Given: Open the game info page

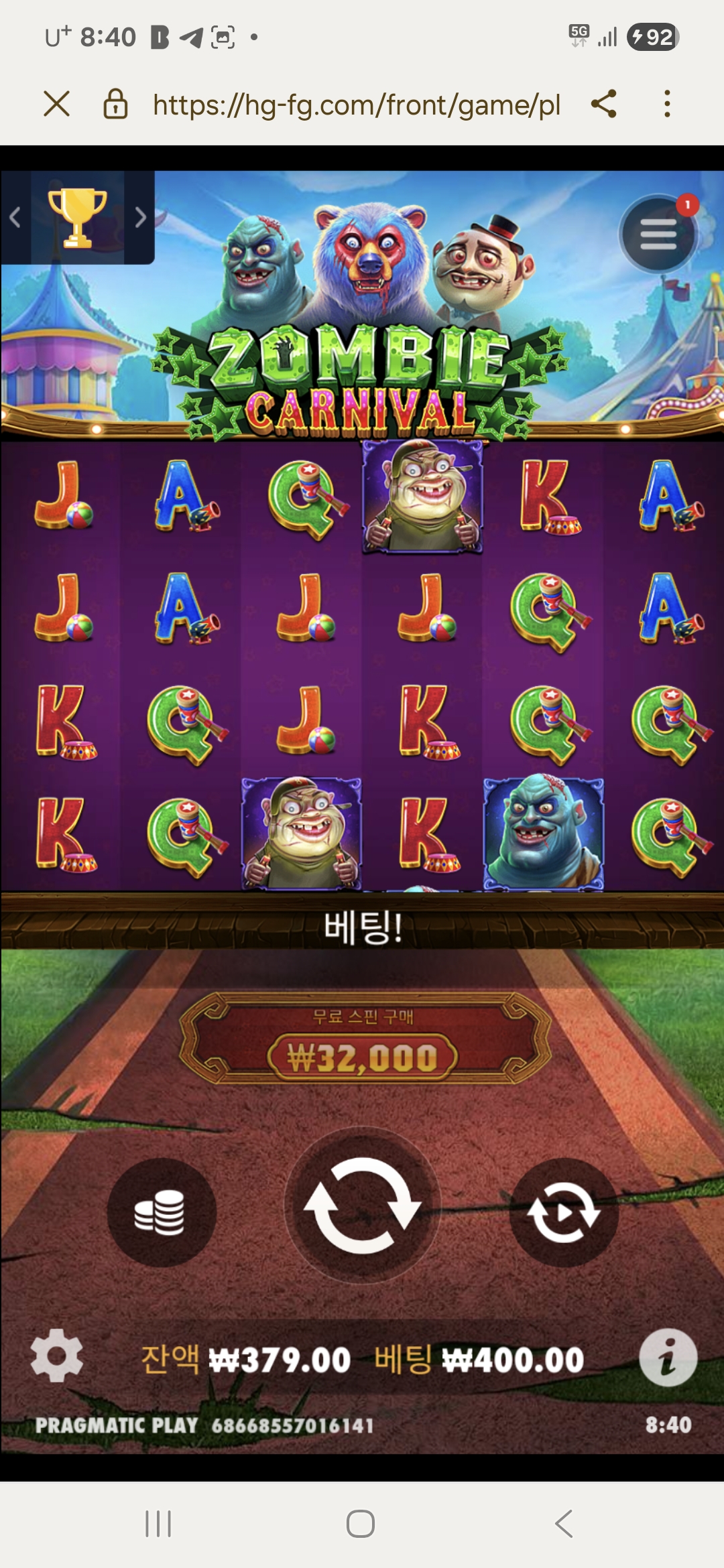Looking at the screenshot, I should point(668,1358).
